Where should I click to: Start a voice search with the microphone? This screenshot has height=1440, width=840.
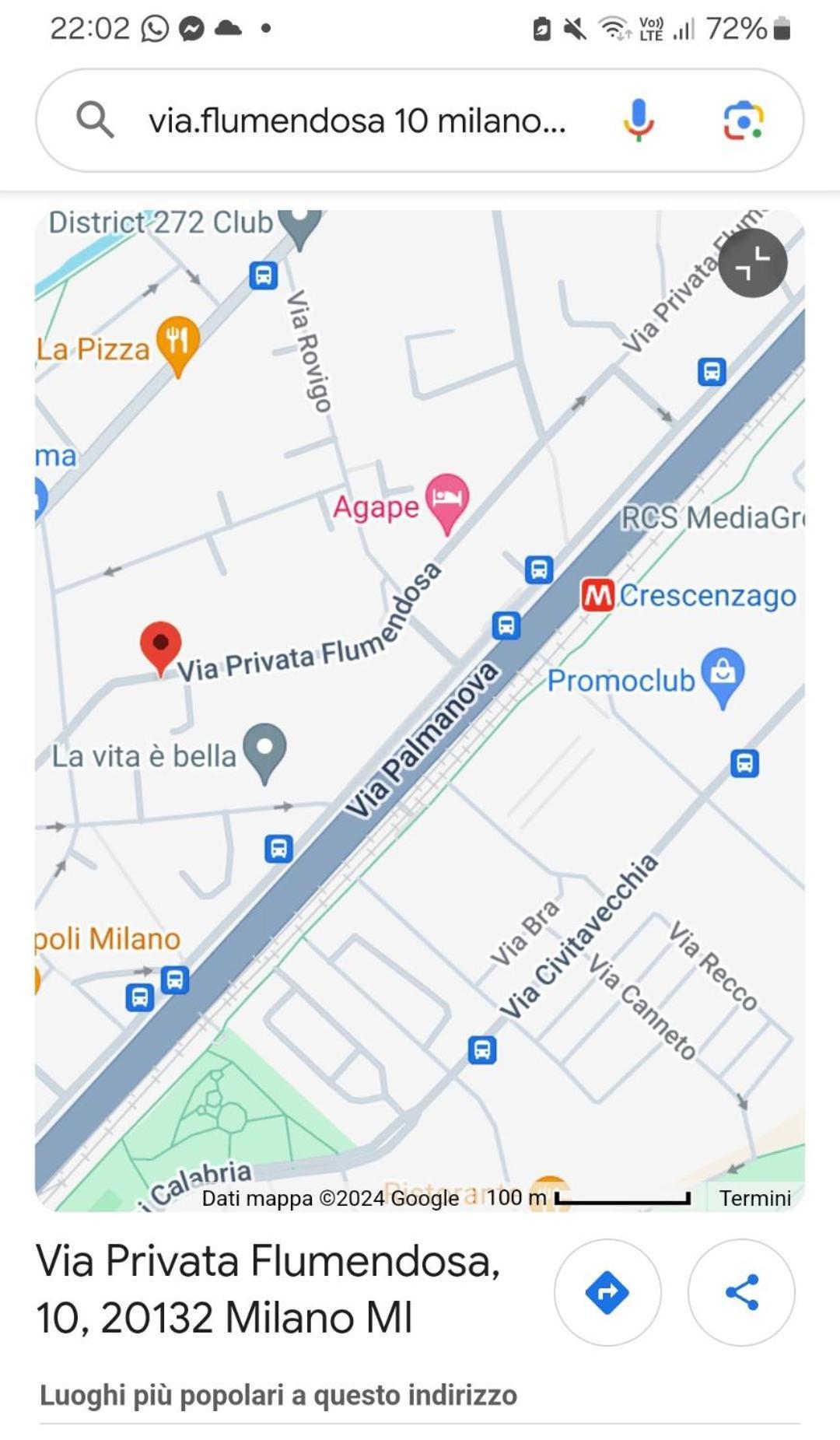638,121
